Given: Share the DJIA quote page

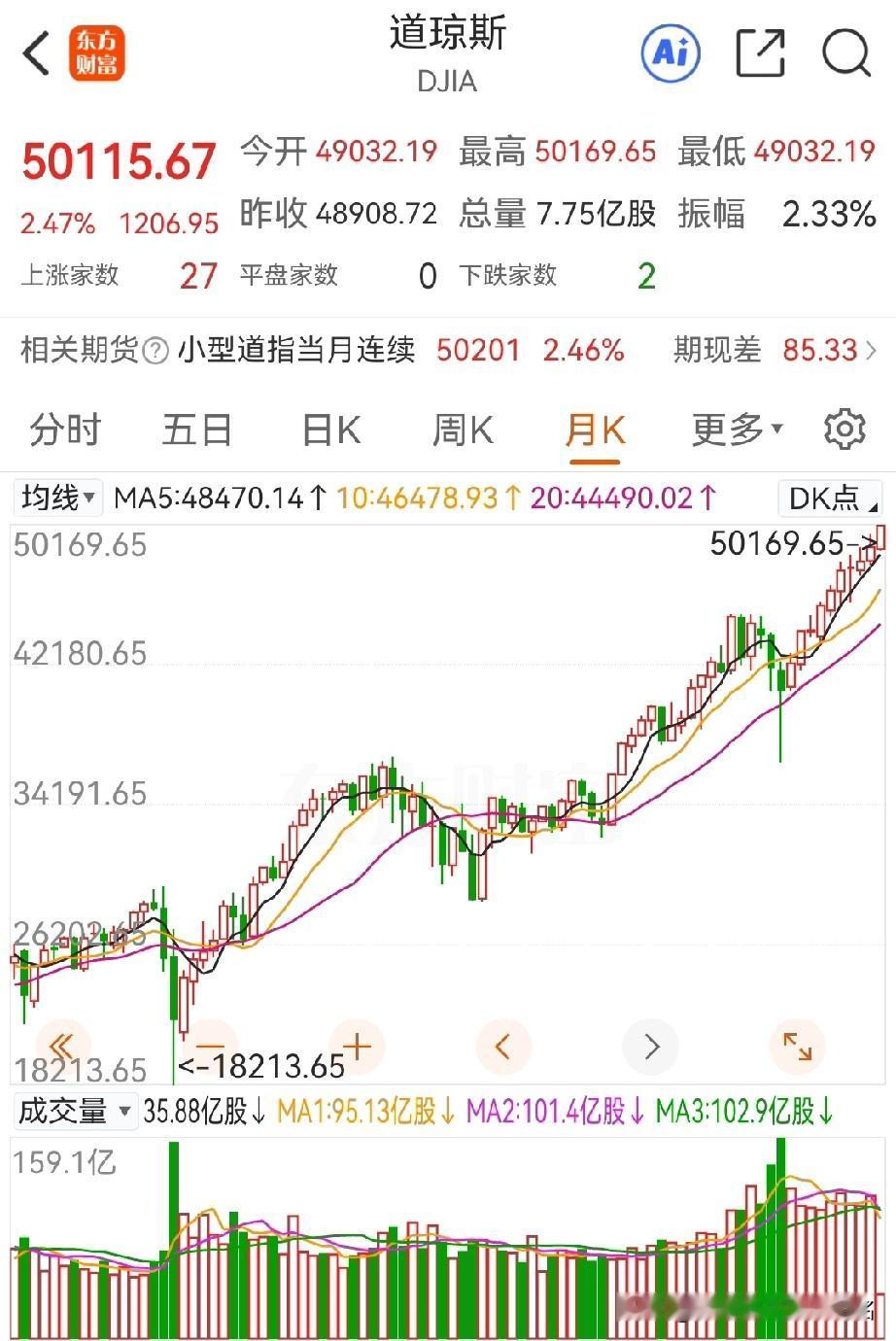Looking at the screenshot, I should click(x=760, y=52).
